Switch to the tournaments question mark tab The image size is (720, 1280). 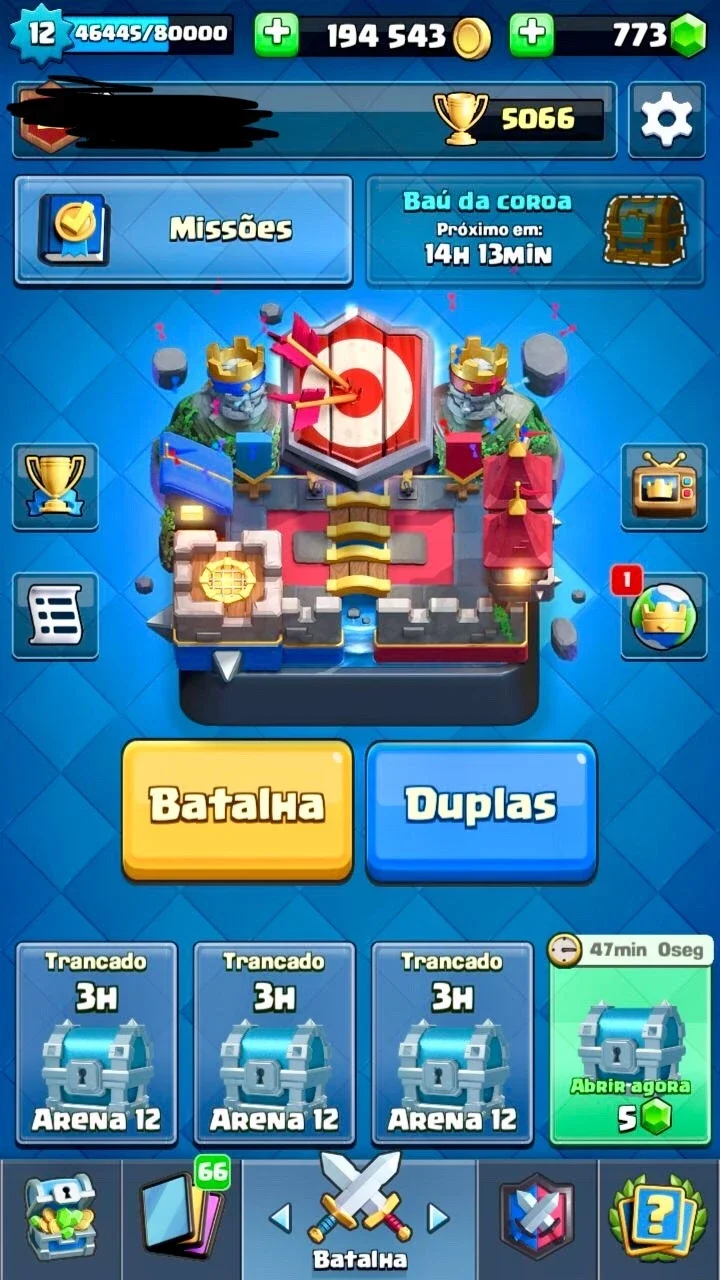tap(658, 1218)
